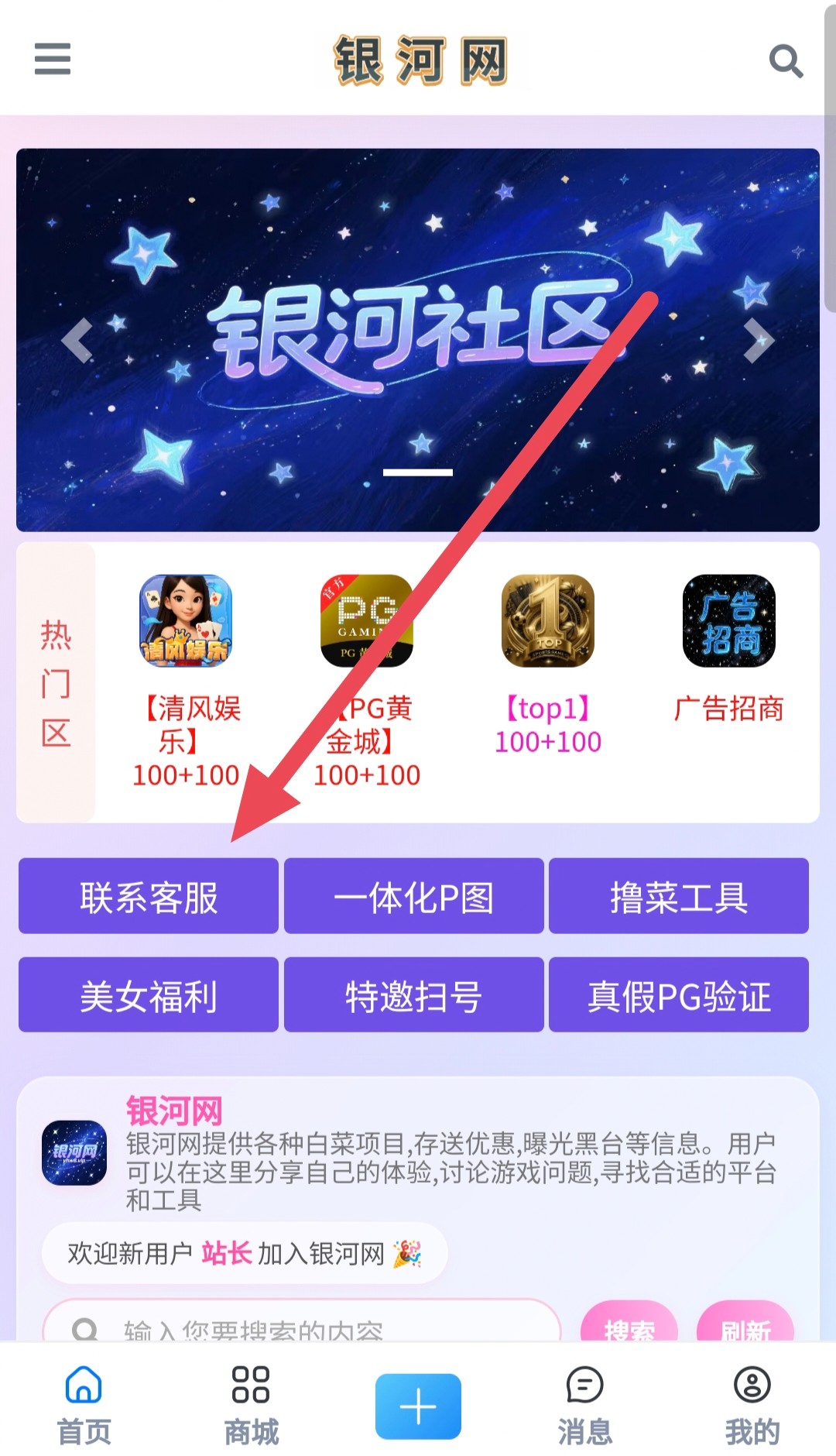Tap the 联系客服 button
Image resolution: width=836 pixels, height=1456 pixels.
tap(149, 896)
